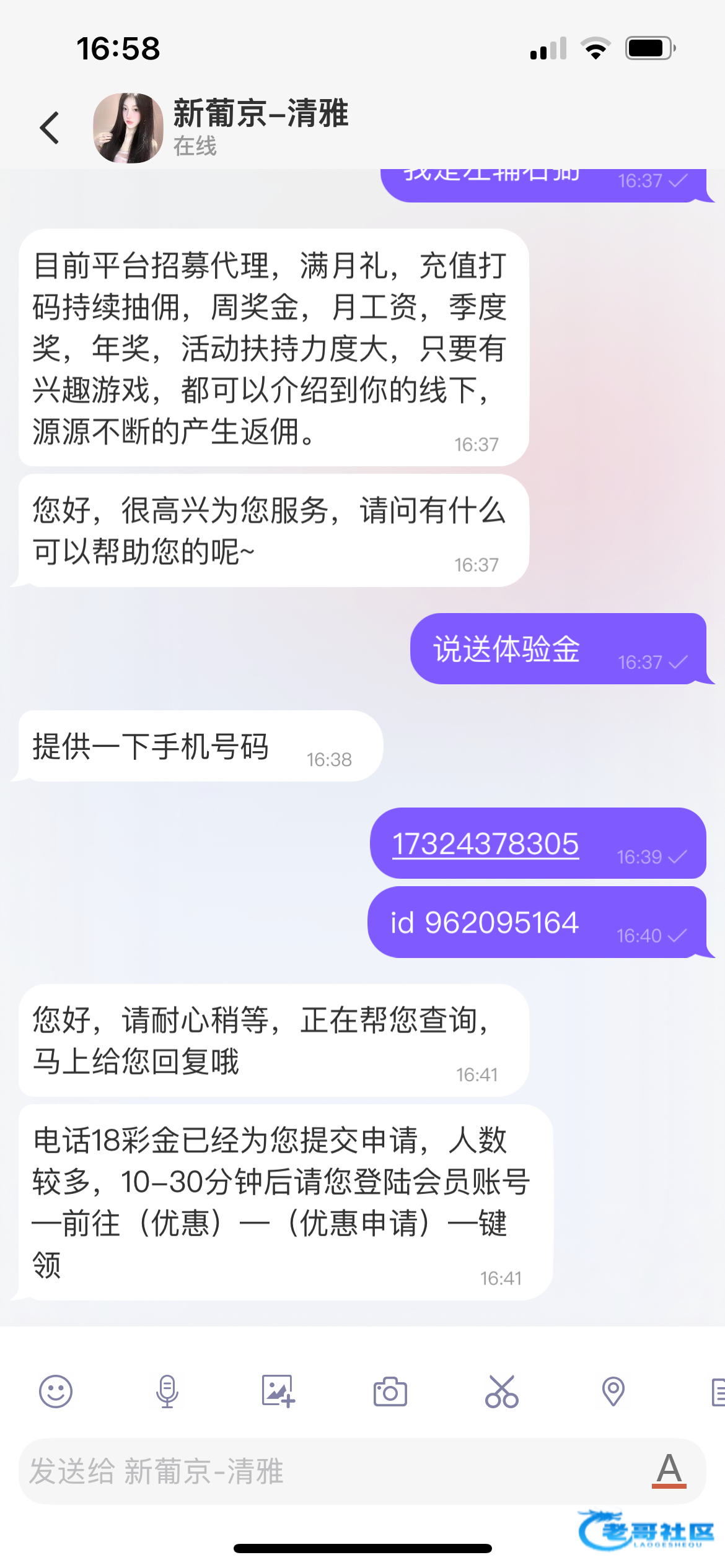Image resolution: width=725 pixels, height=1568 pixels.
Task: Go back using the top-left arrow
Action: 50,128
